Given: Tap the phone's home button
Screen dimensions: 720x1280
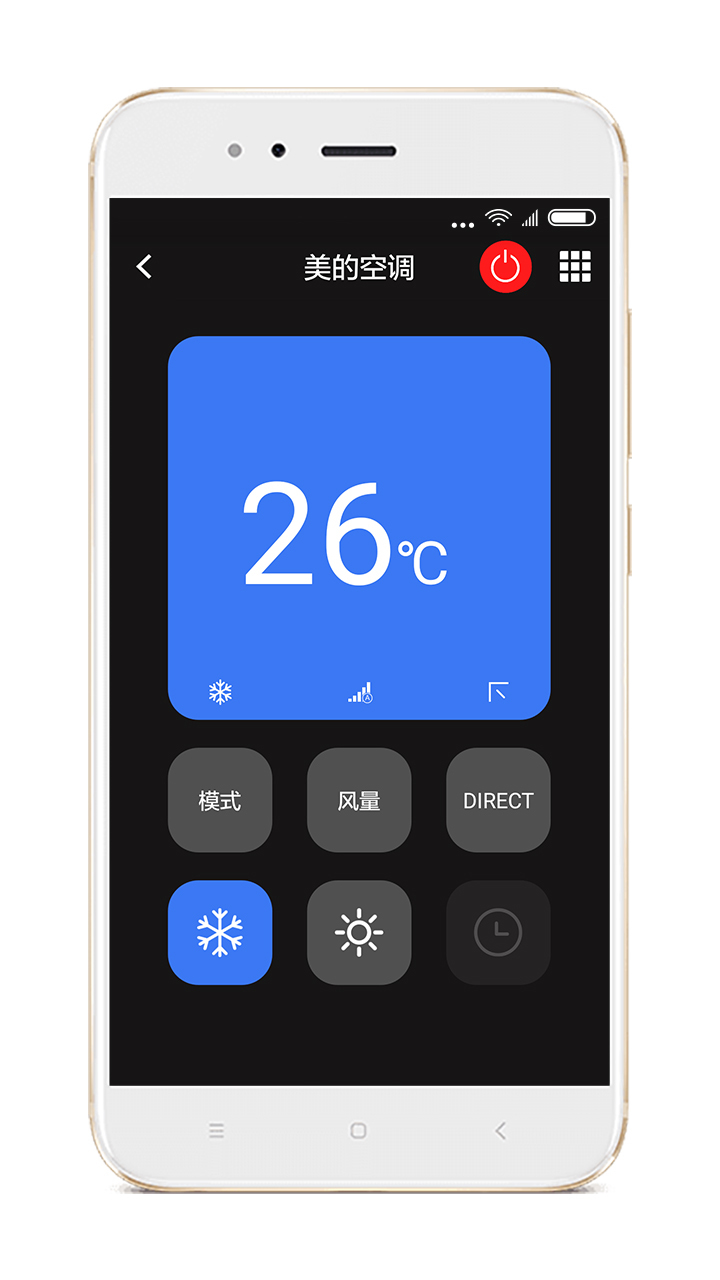Looking at the screenshot, I should pos(358,1131).
